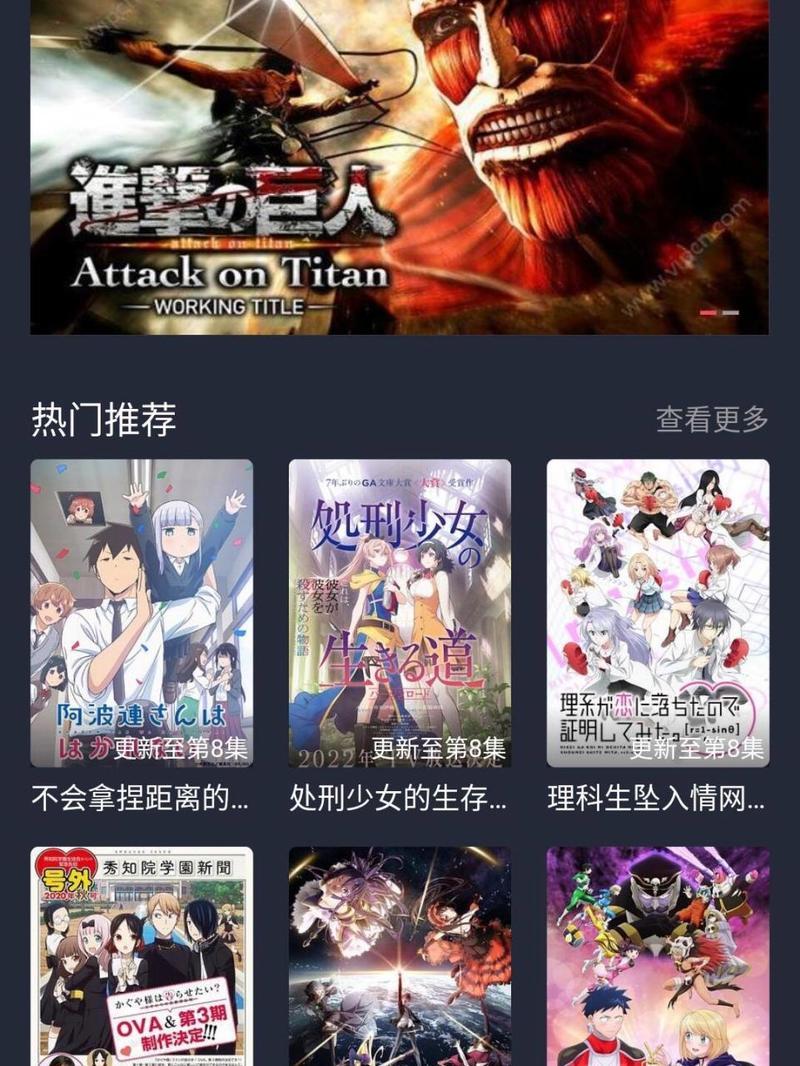The height and width of the screenshot is (1066, 800).
Task: Open the anime 不会拿捏距离的…
Action: point(141,612)
